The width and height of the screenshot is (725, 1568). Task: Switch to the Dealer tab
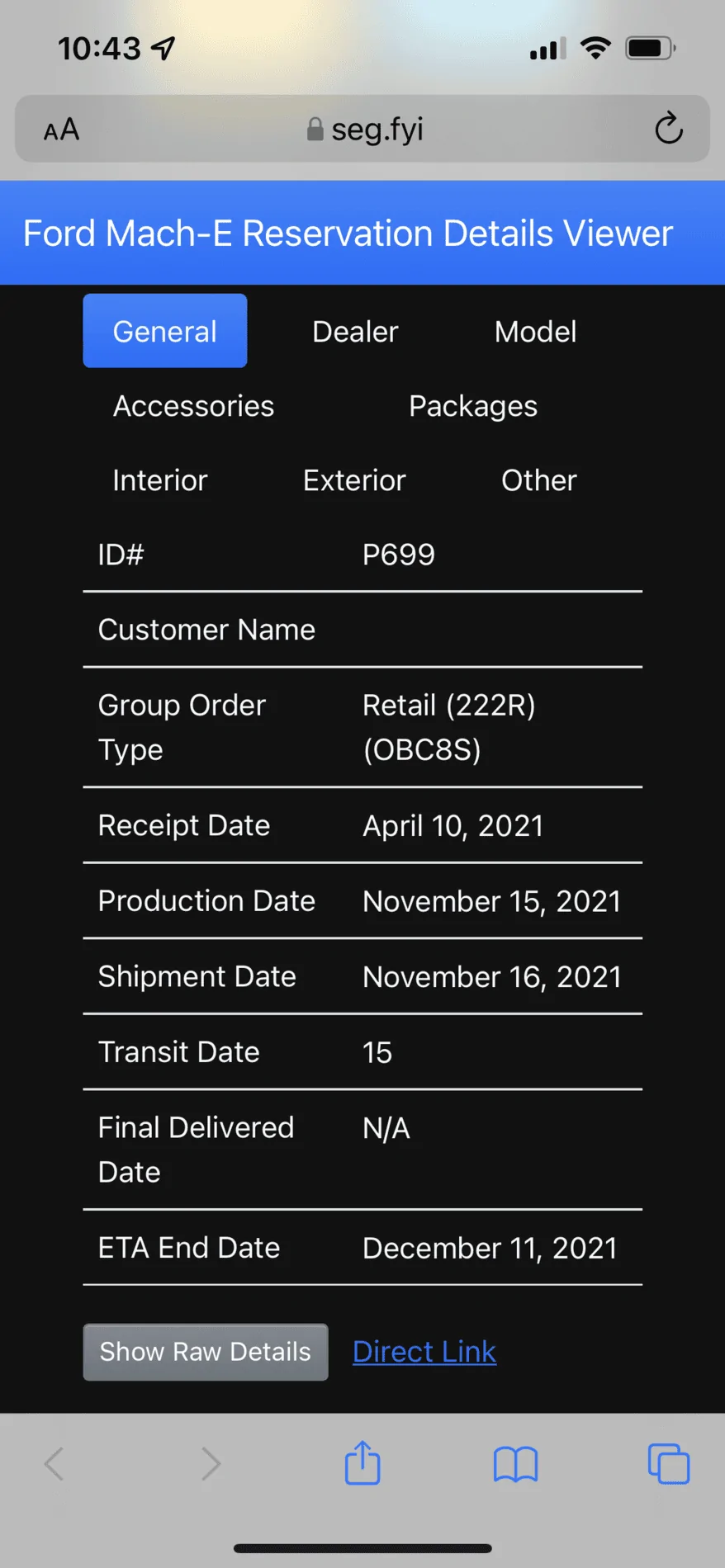355,332
